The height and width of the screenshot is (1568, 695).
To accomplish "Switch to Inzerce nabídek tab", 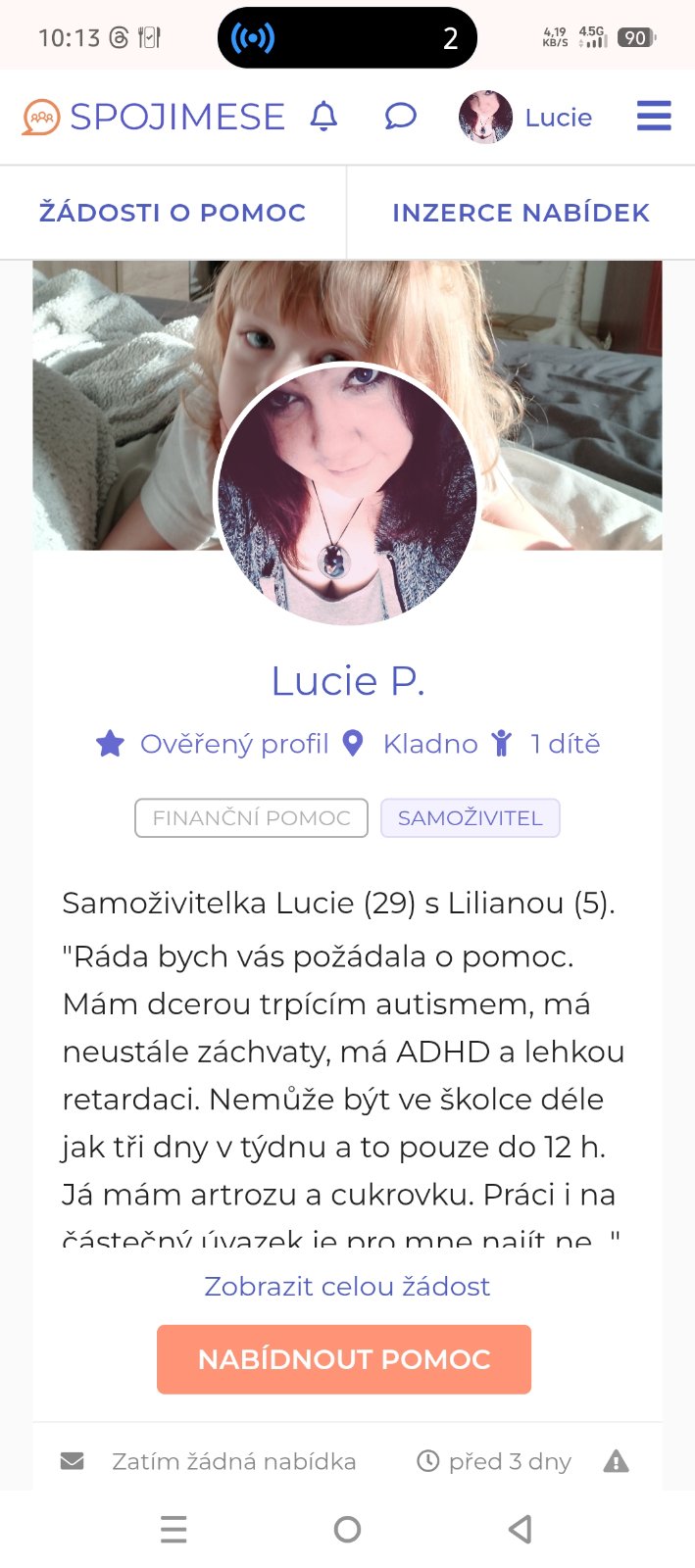I will (521, 213).
